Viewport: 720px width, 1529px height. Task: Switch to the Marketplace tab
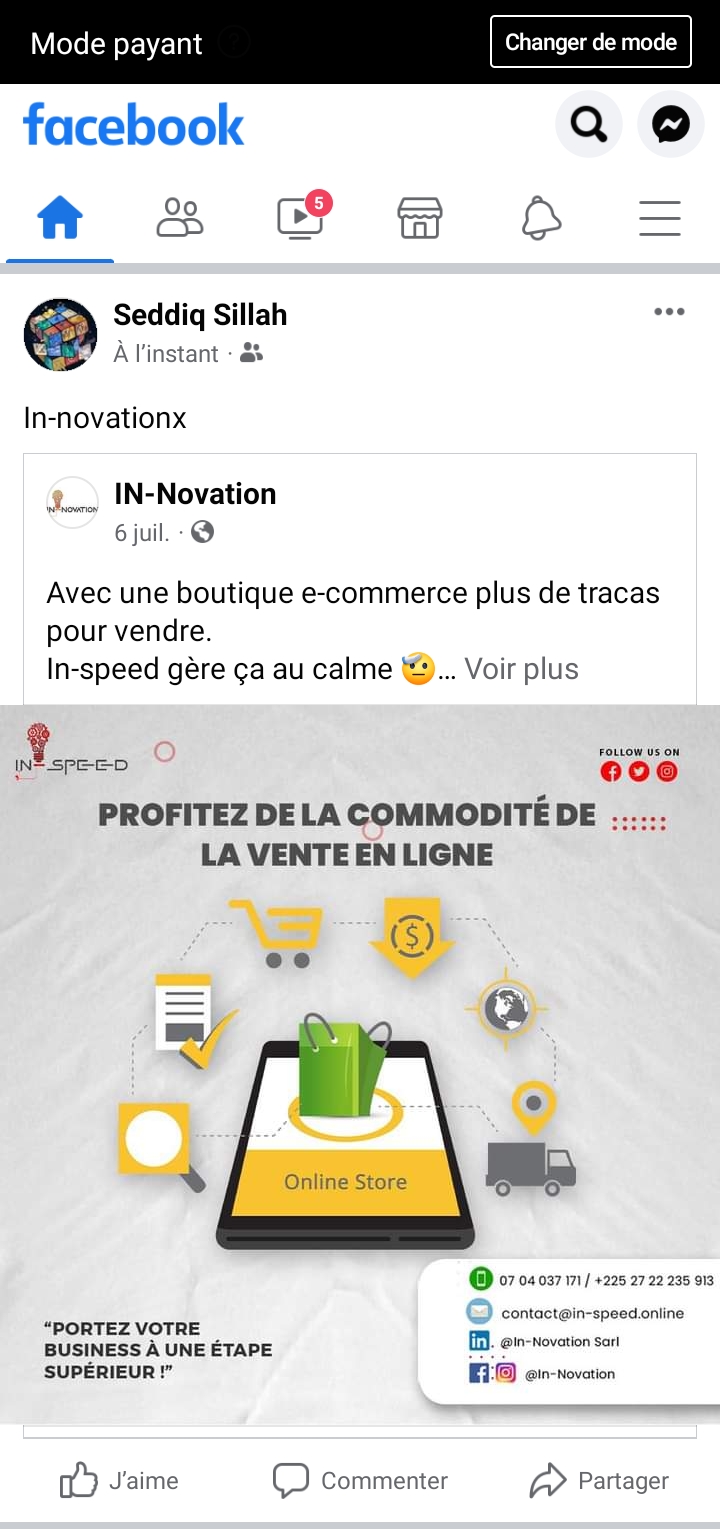pyautogui.click(x=420, y=217)
